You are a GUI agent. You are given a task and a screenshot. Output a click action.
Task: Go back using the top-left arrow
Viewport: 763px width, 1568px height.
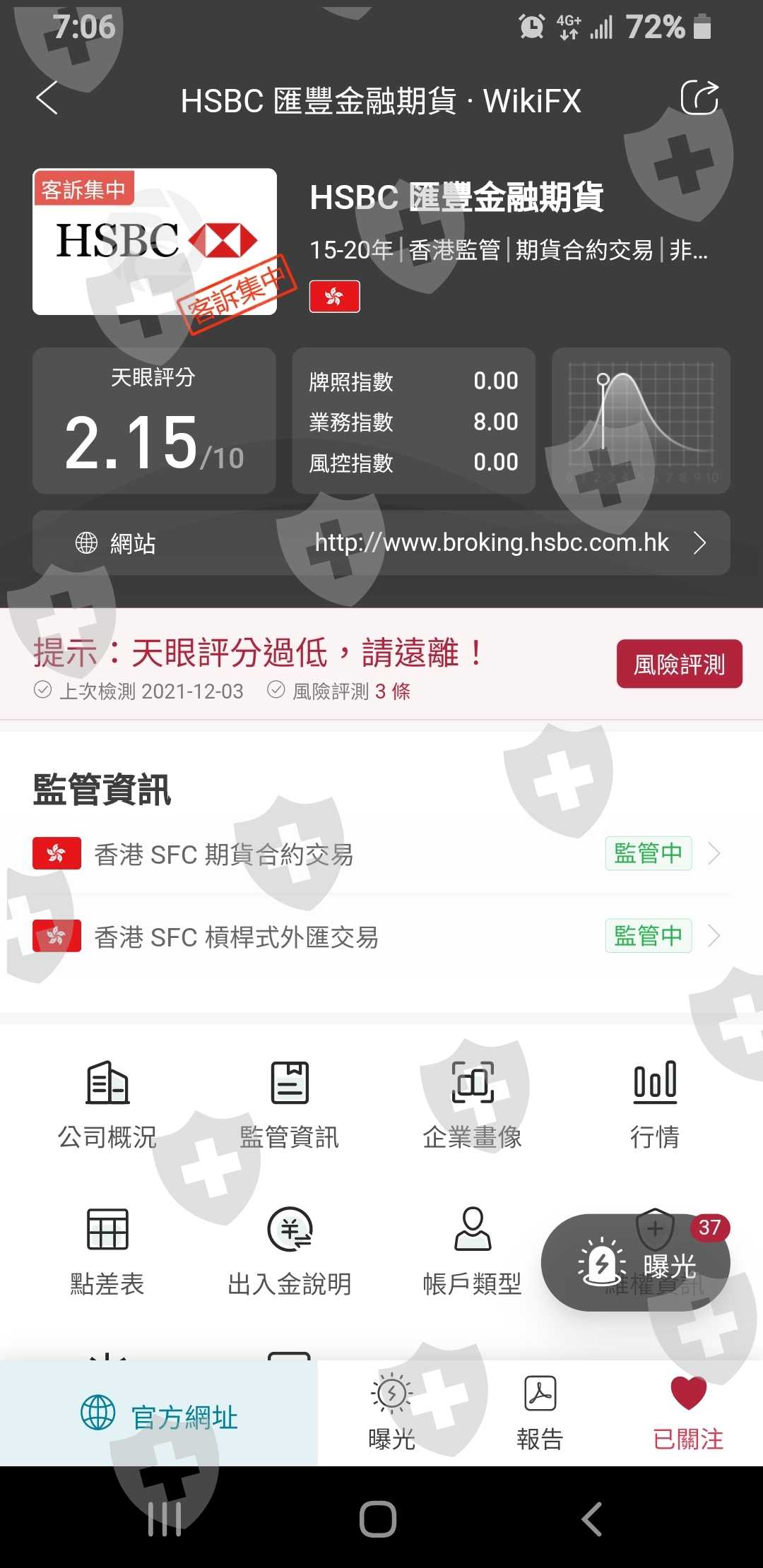pos(47,97)
